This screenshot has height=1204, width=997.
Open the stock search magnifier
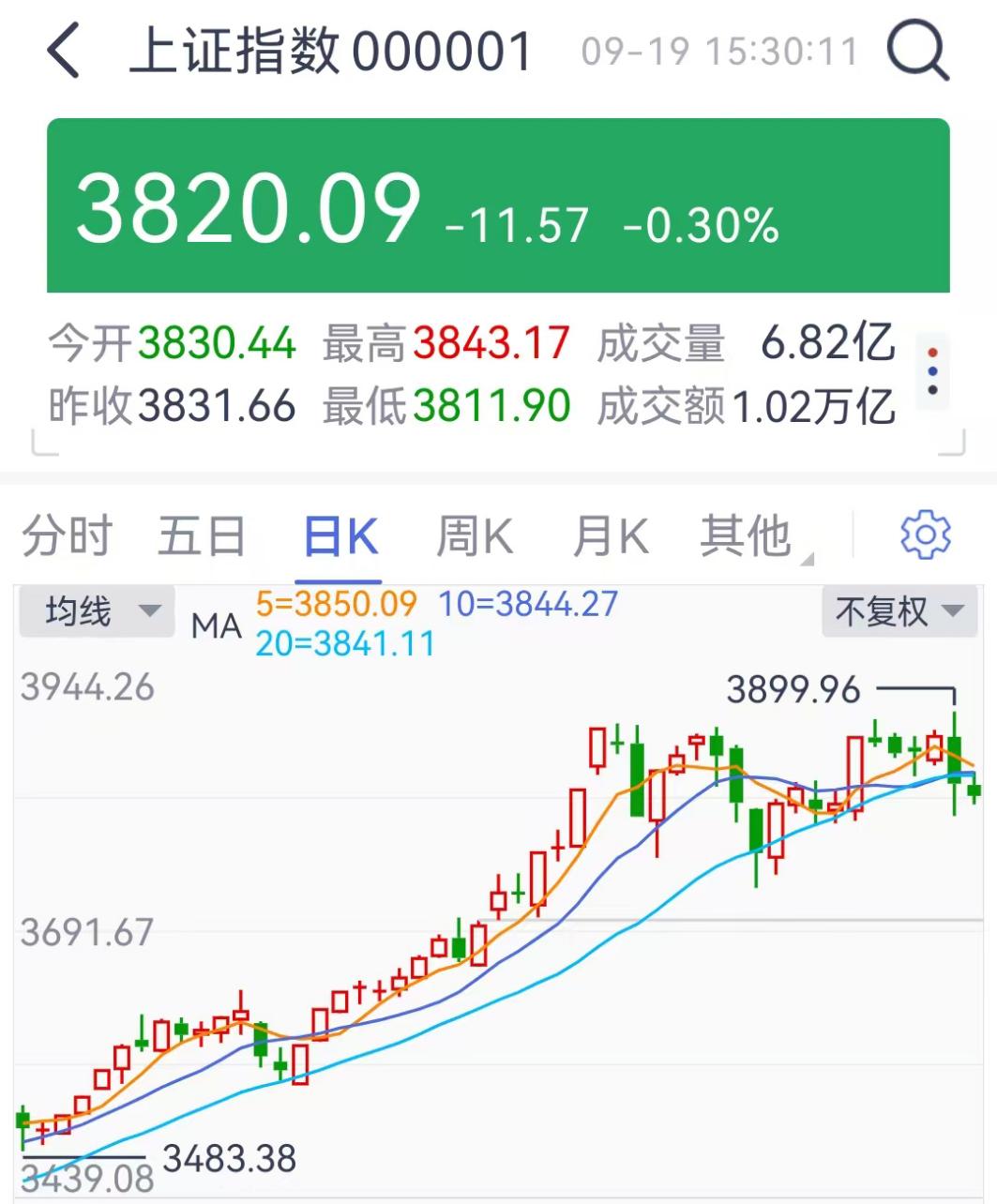point(917,50)
